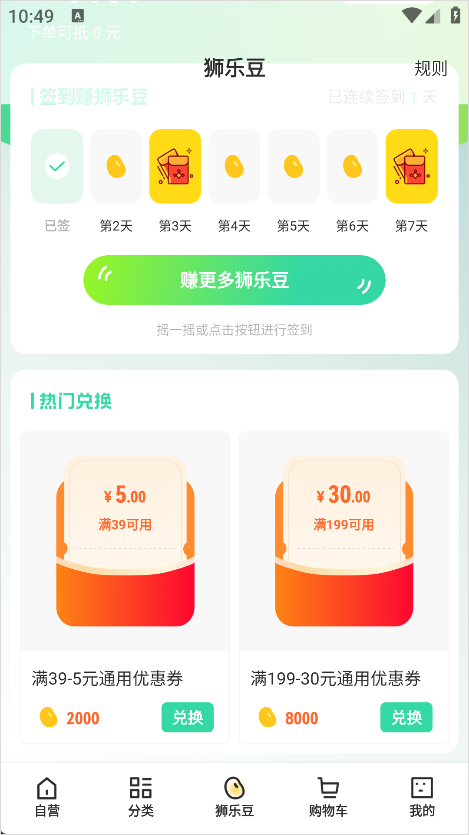Redeem the 满199-30元 coupon
469x835 pixels.
(406, 717)
